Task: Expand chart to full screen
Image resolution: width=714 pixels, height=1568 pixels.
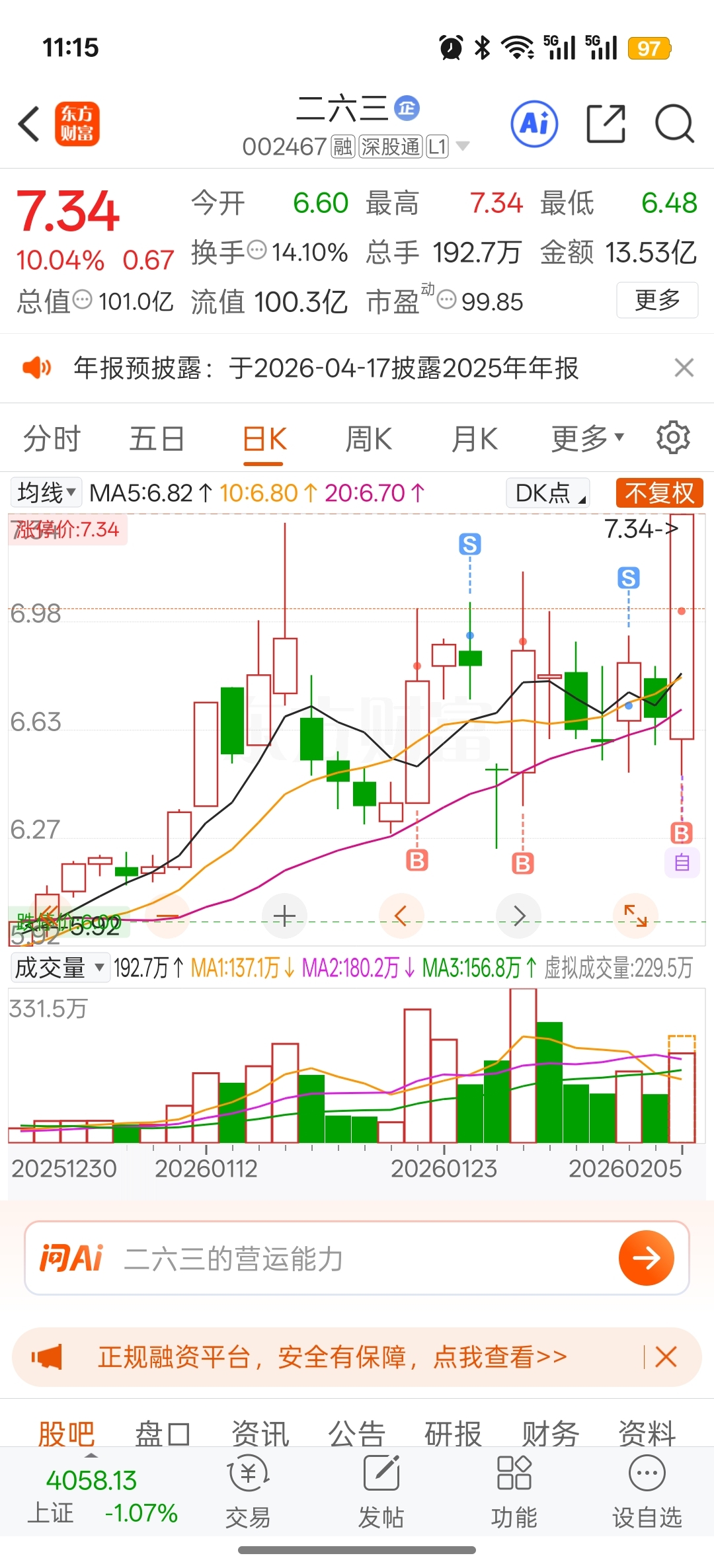Action: (x=636, y=916)
